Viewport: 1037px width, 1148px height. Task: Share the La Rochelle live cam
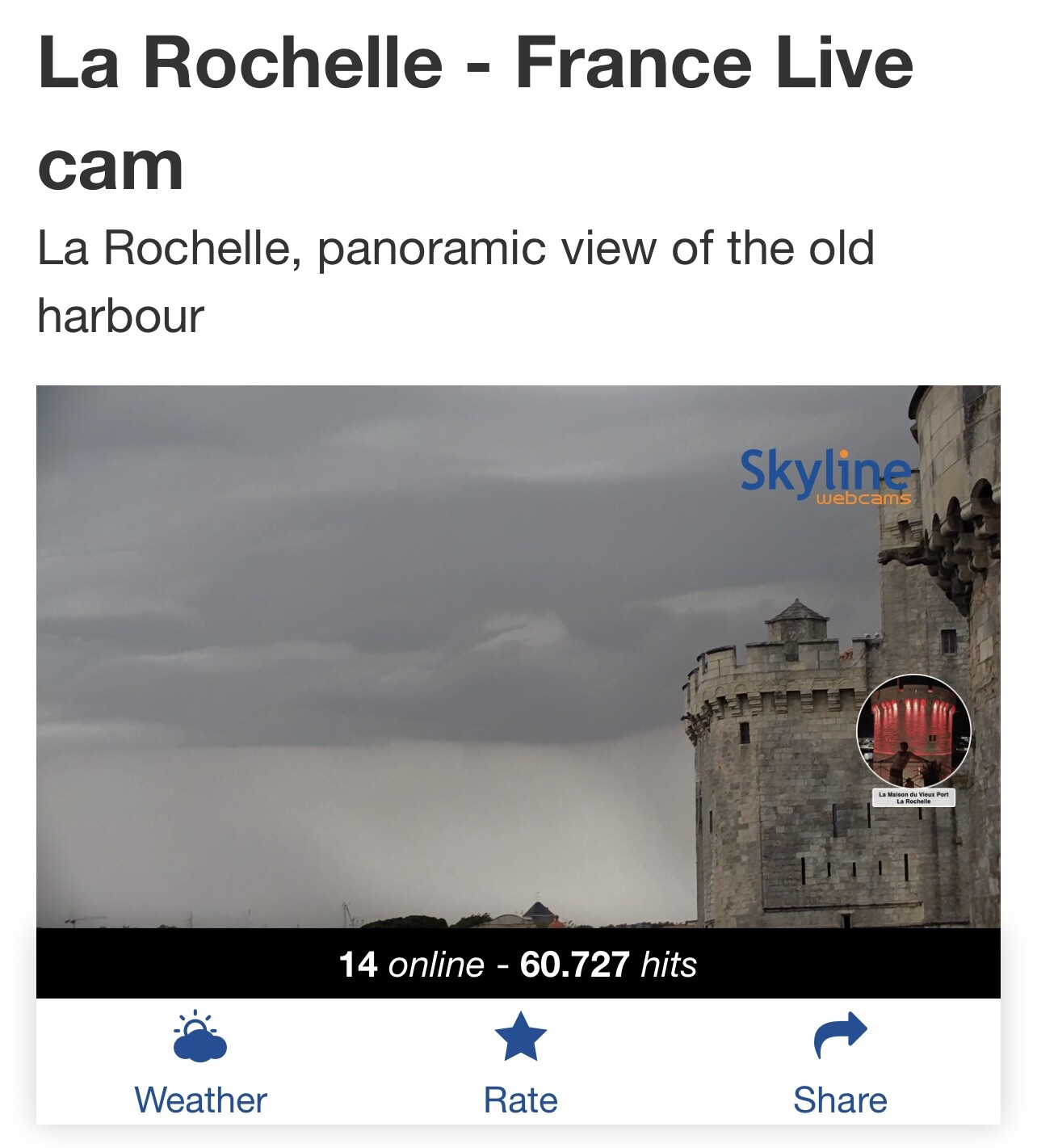point(840,1064)
